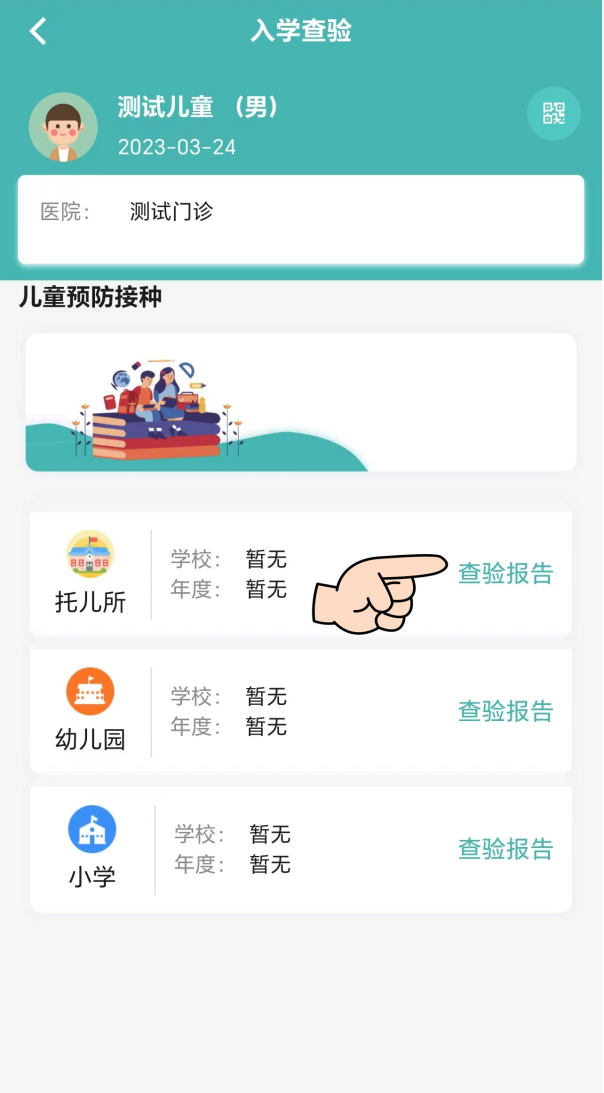Go back from 入学查验 page

(x=38, y=32)
